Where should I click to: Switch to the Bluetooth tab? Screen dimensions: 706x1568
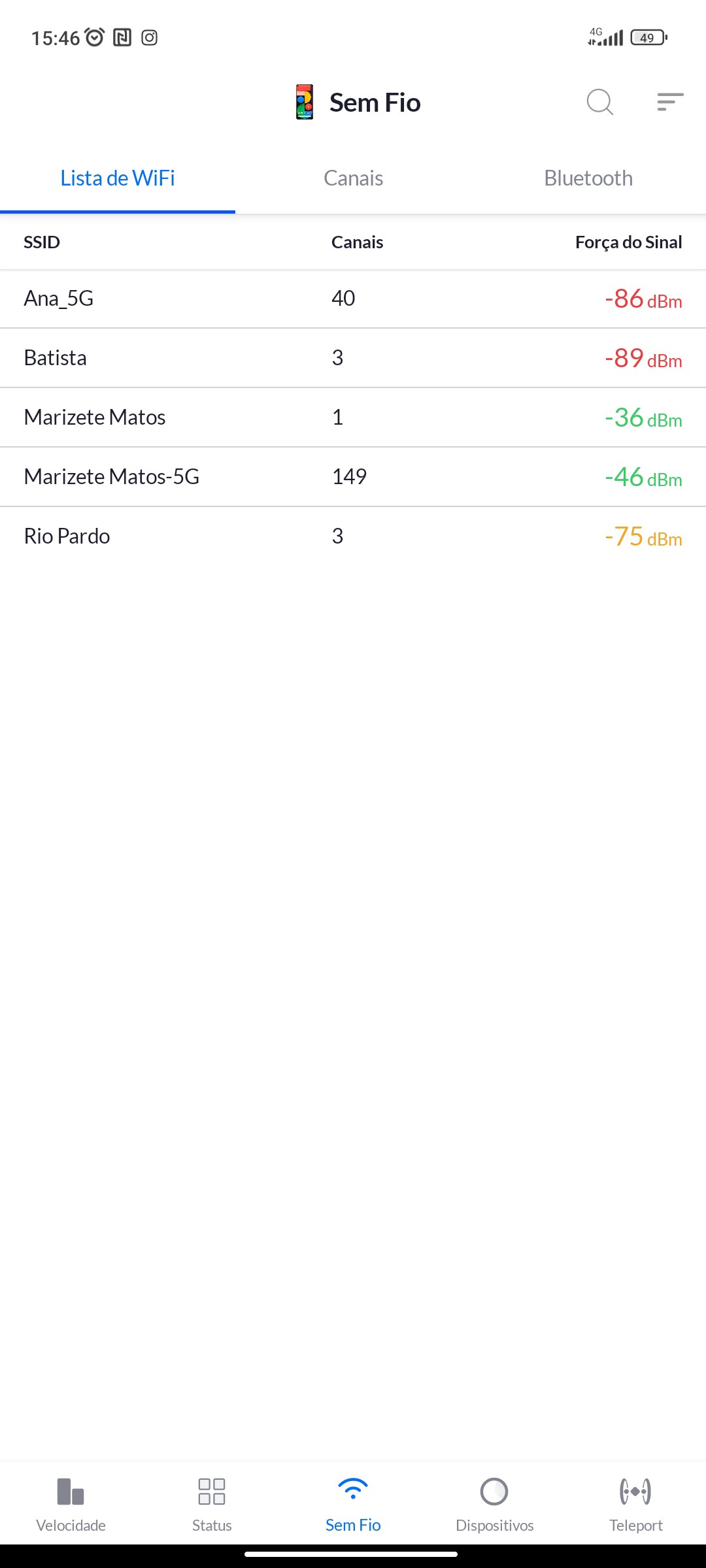coord(588,178)
